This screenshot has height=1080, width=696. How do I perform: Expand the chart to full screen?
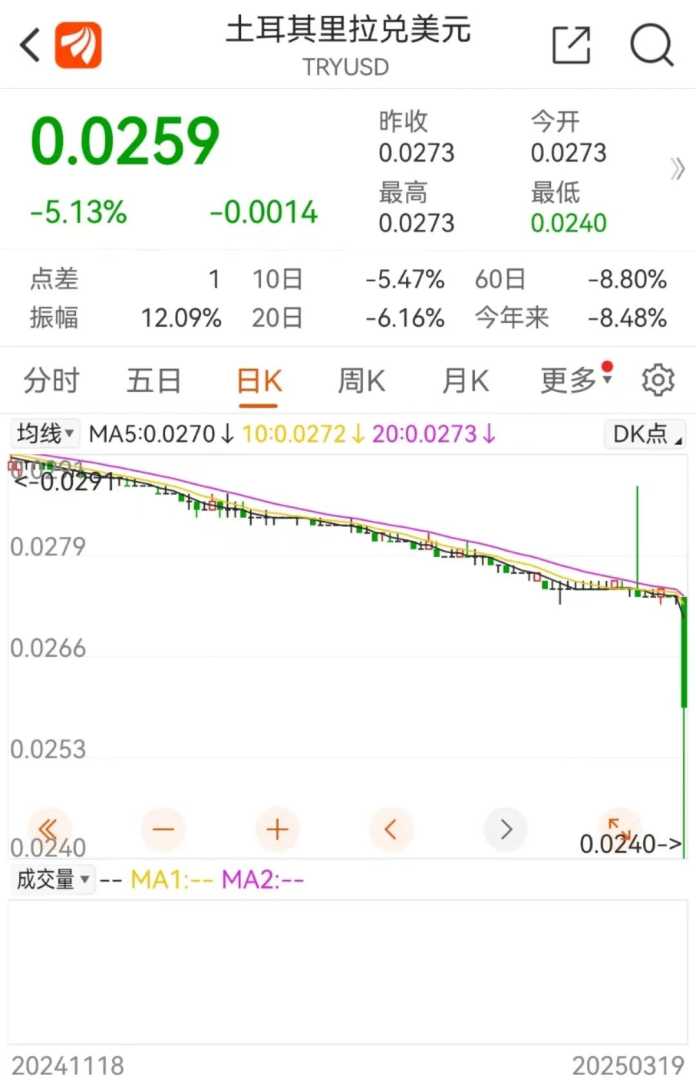click(619, 826)
